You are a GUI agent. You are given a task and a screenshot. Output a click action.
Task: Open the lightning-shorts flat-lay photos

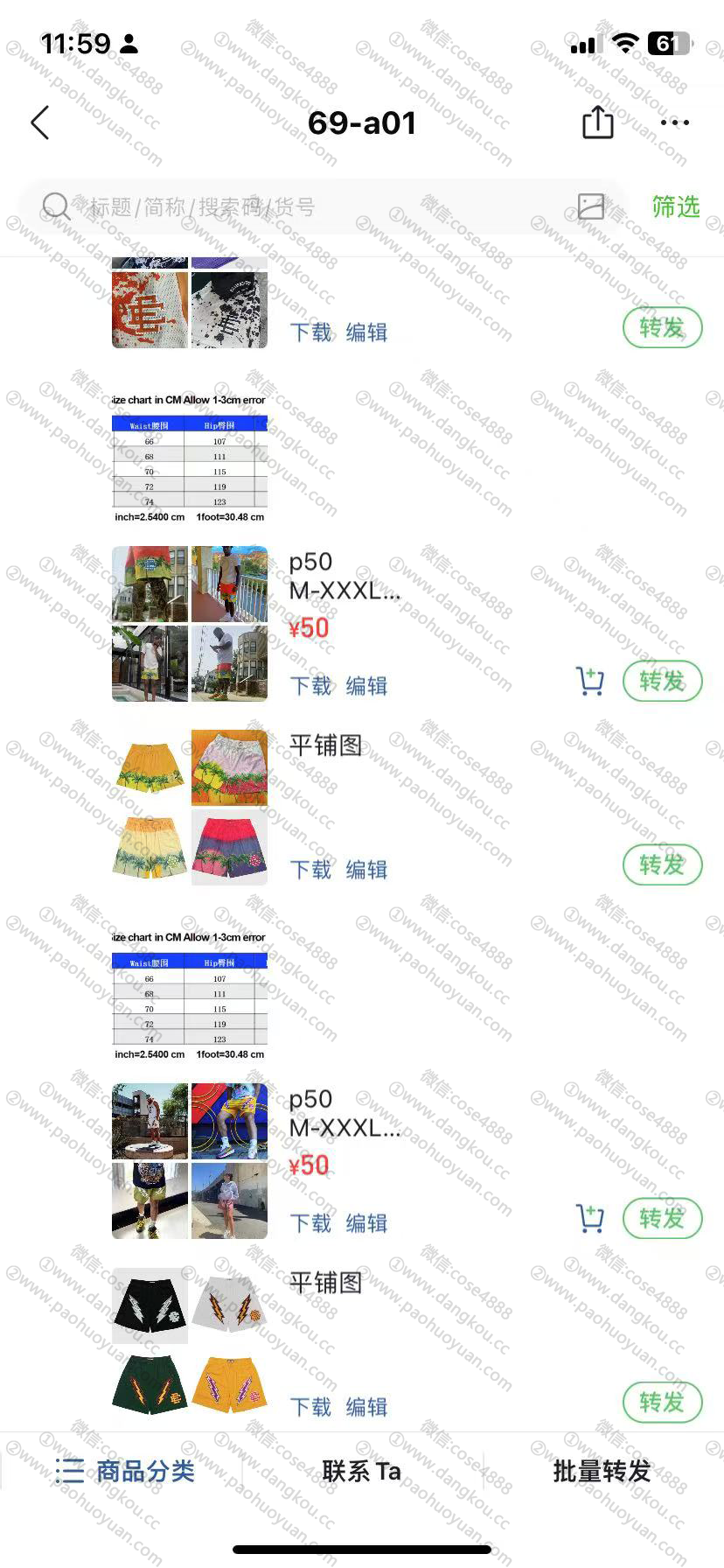click(190, 1344)
